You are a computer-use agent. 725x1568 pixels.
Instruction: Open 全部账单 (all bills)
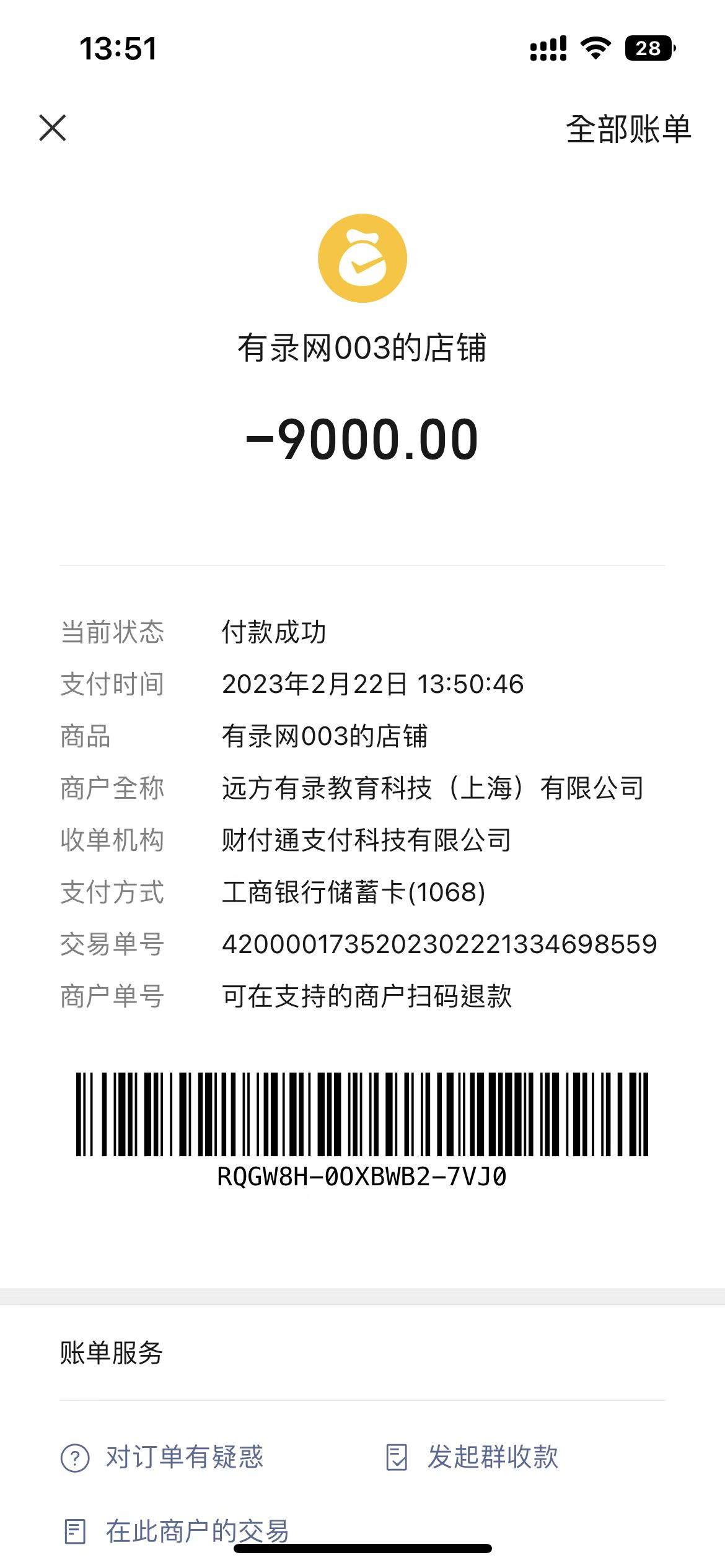tap(628, 129)
